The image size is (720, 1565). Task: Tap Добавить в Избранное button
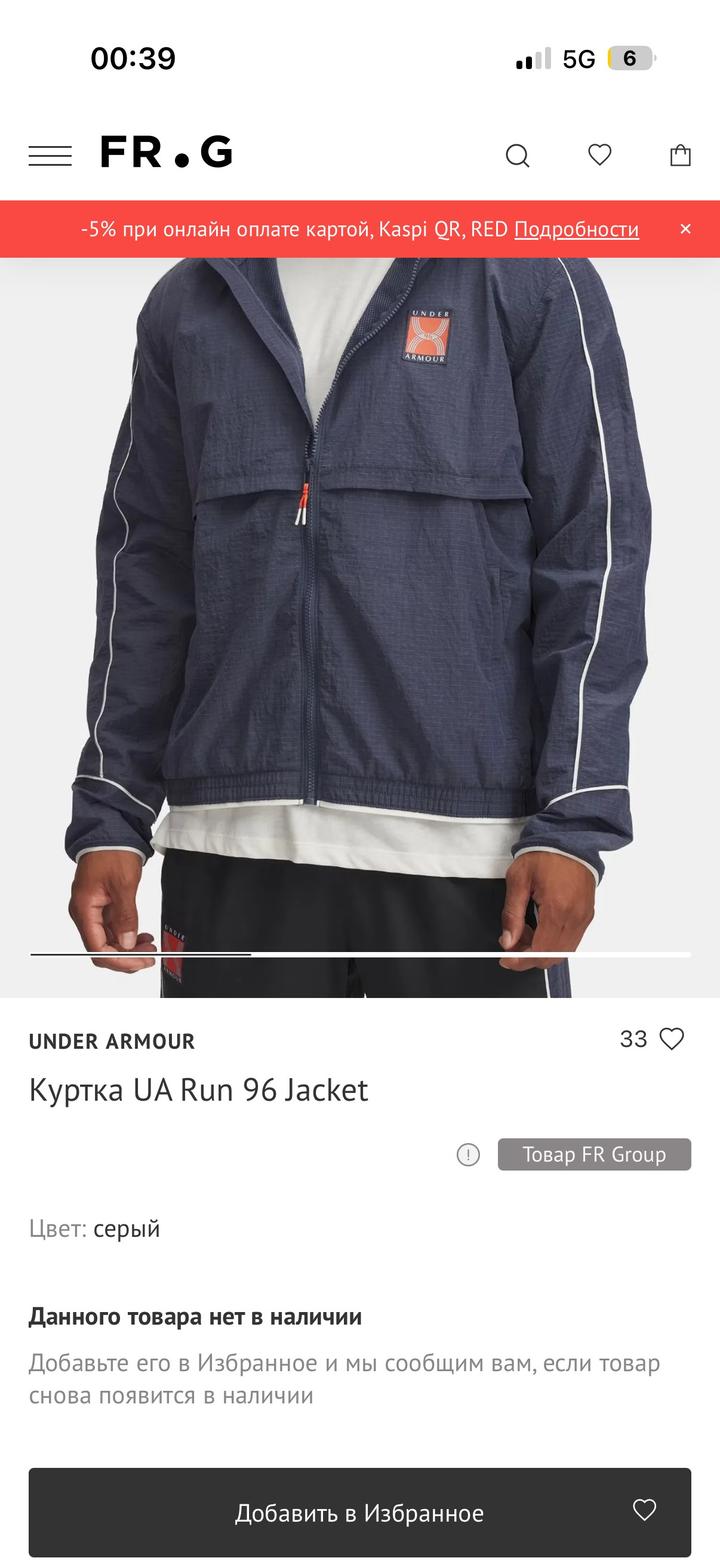[360, 1512]
